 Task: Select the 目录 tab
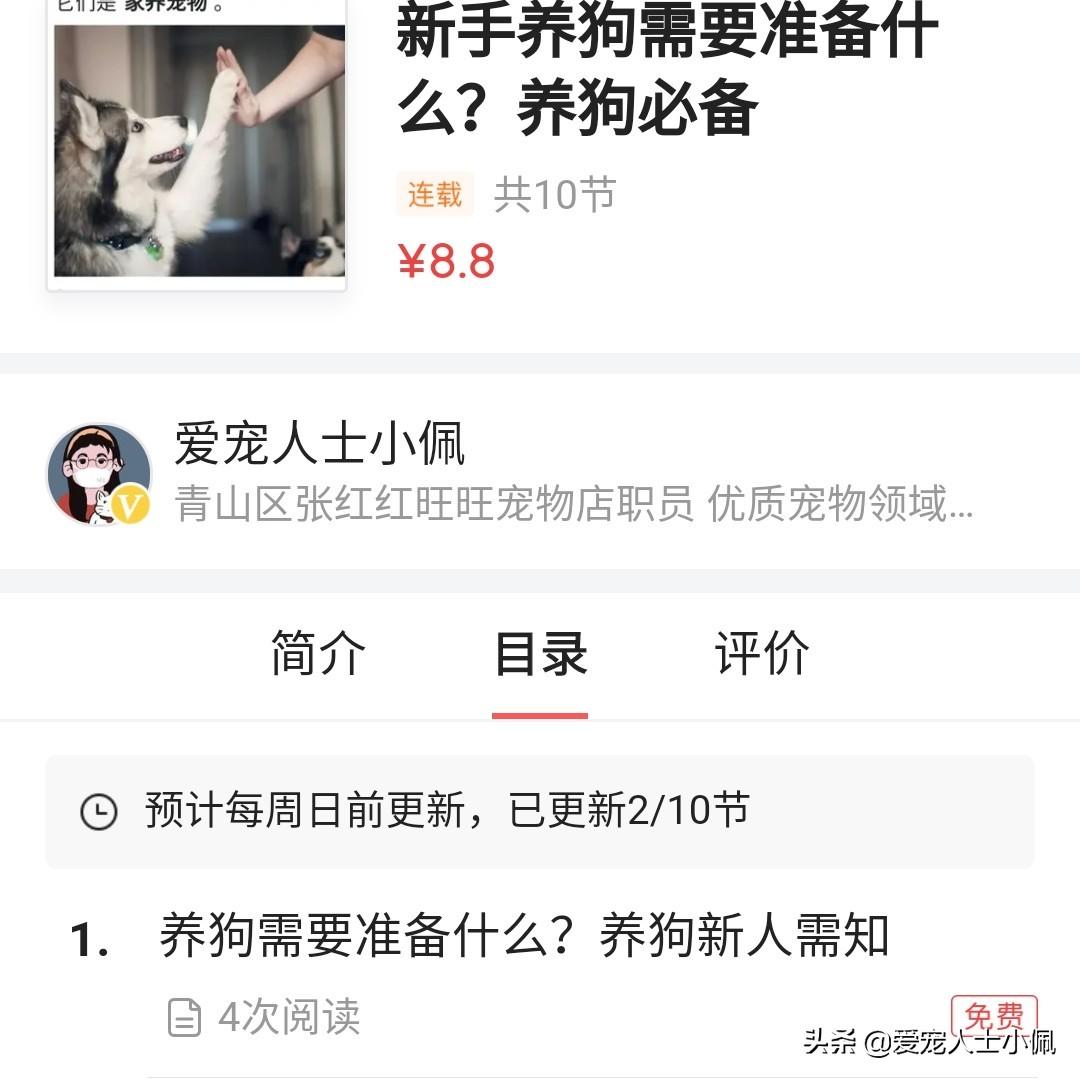point(540,655)
